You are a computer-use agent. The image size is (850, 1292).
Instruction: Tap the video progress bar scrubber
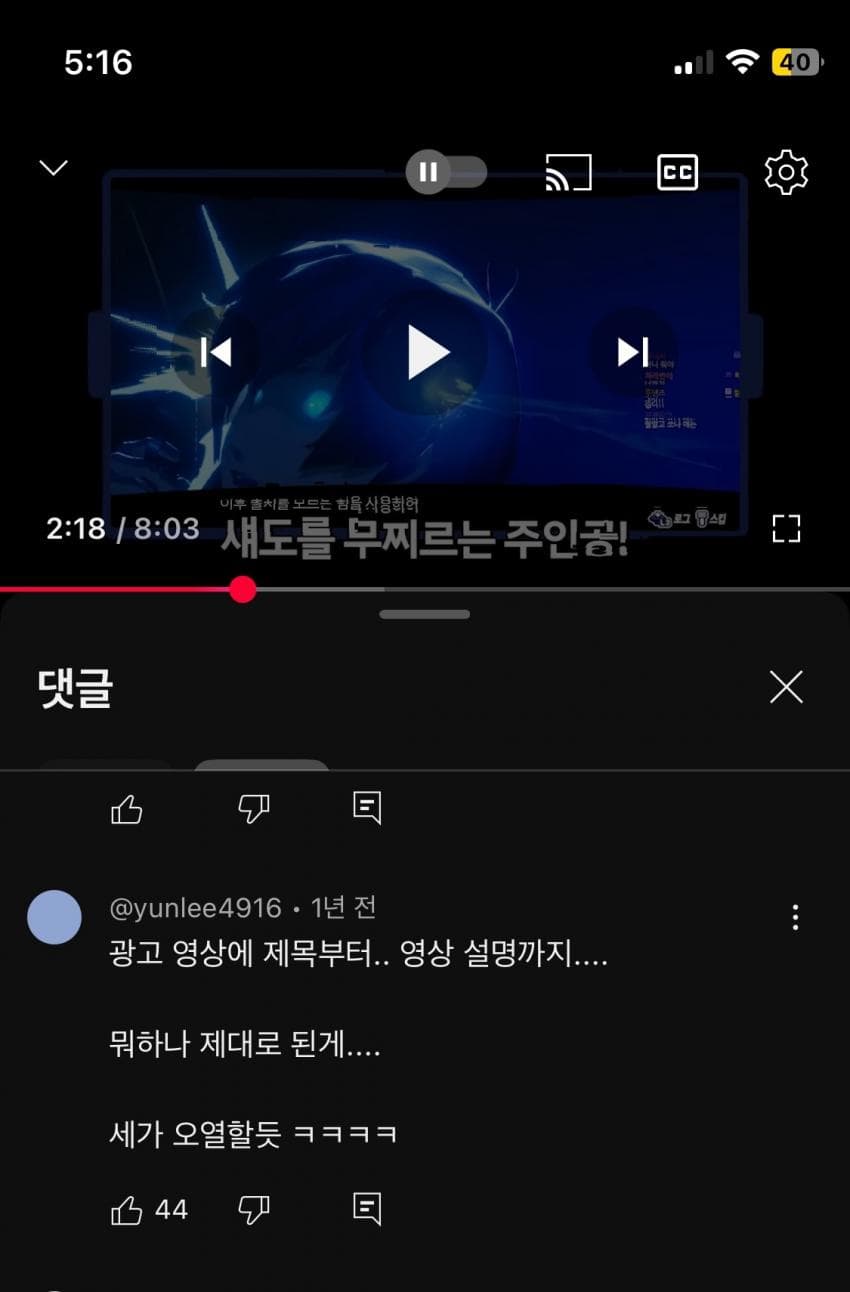coord(242,590)
